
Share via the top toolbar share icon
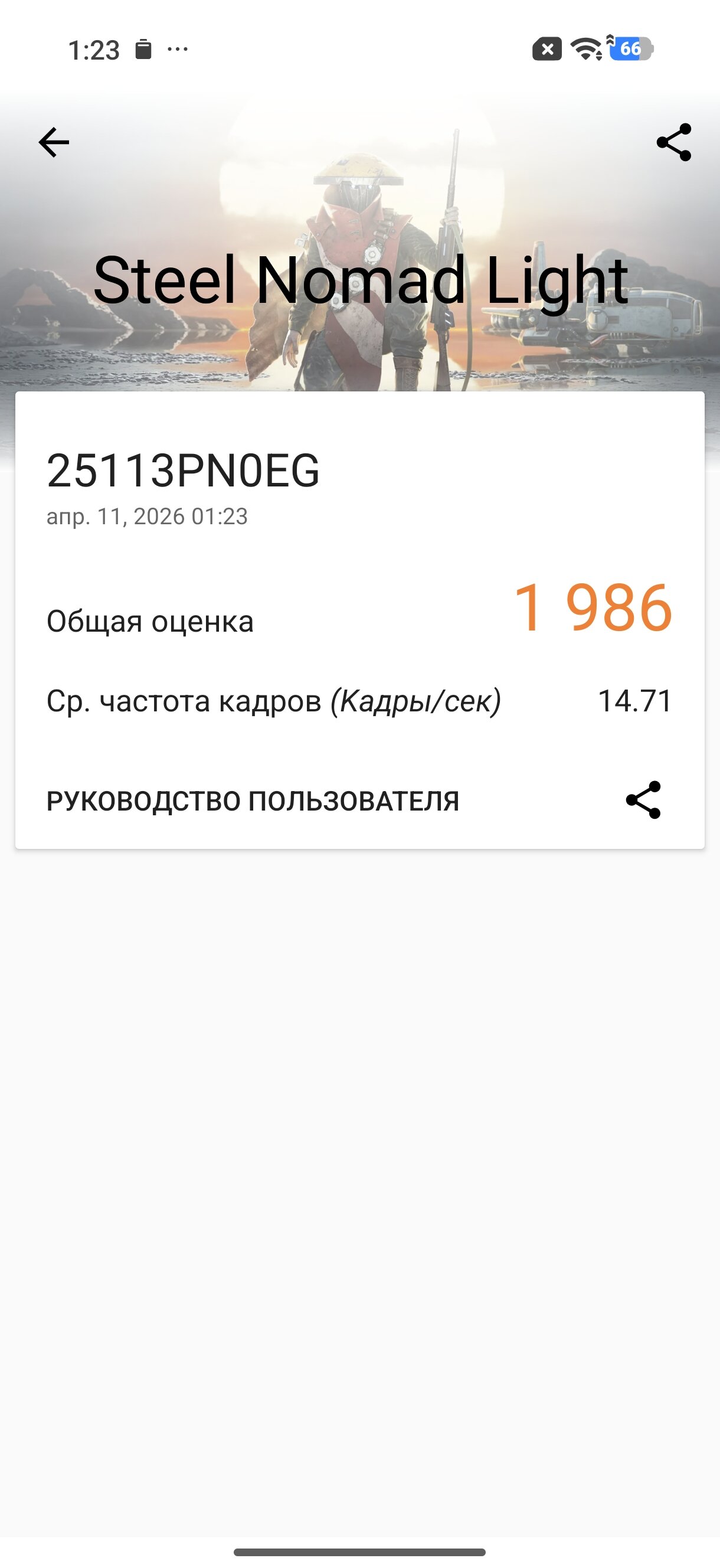(x=674, y=142)
